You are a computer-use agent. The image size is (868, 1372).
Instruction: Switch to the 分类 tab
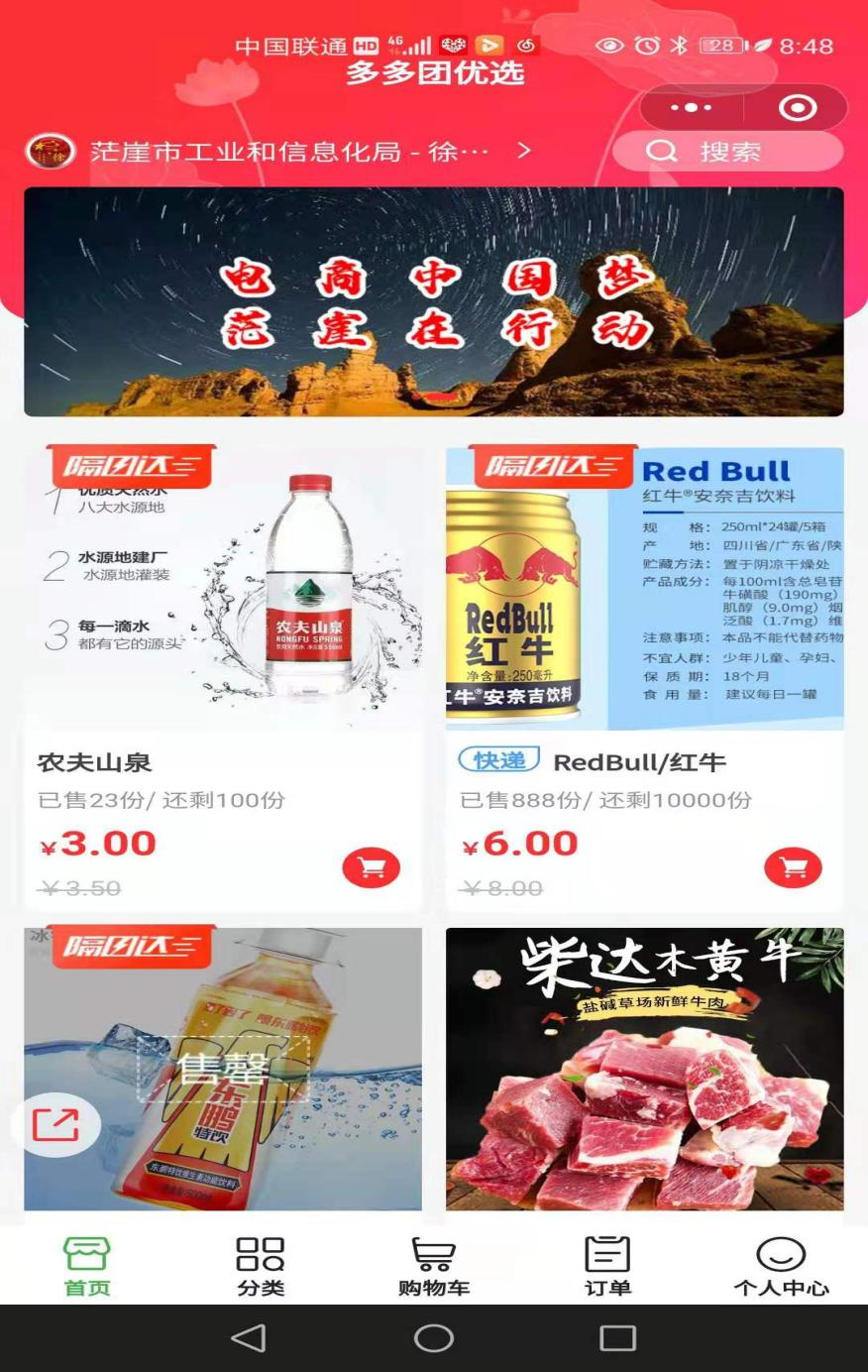click(x=261, y=1267)
